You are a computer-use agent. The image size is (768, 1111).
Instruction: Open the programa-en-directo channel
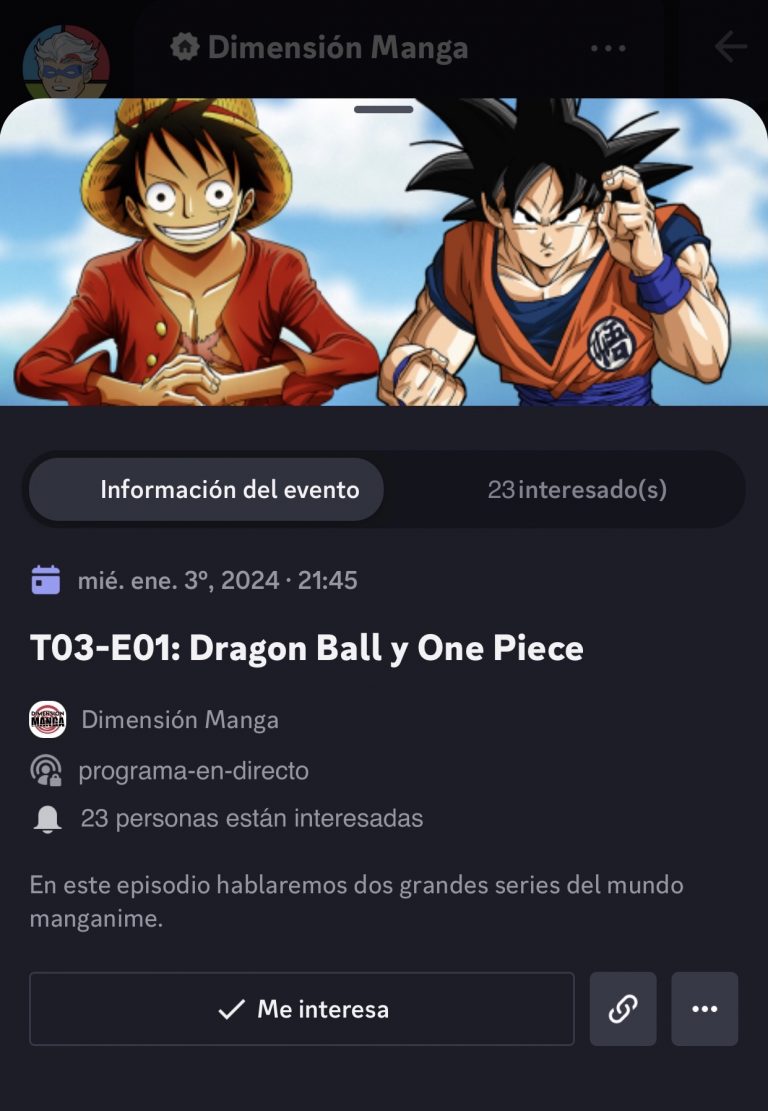click(x=192, y=771)
